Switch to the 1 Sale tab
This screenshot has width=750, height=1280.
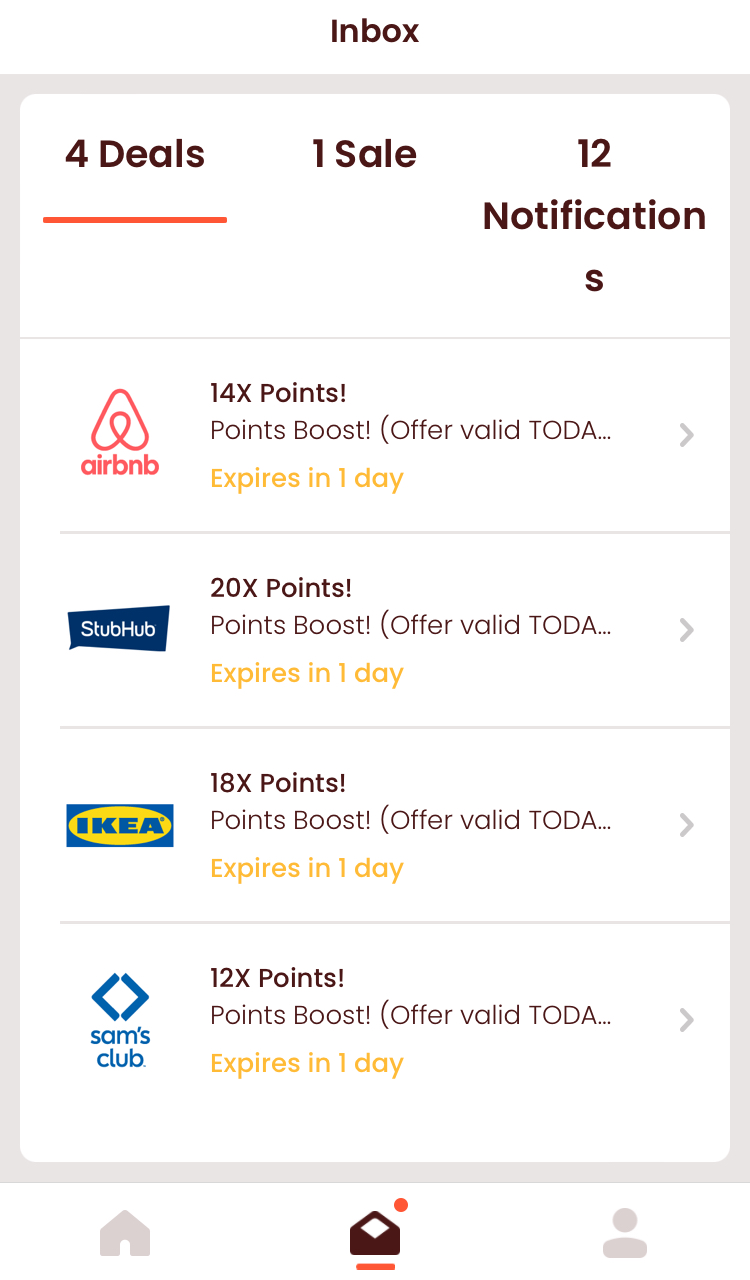pyautogui.click(x=364, y=154)
